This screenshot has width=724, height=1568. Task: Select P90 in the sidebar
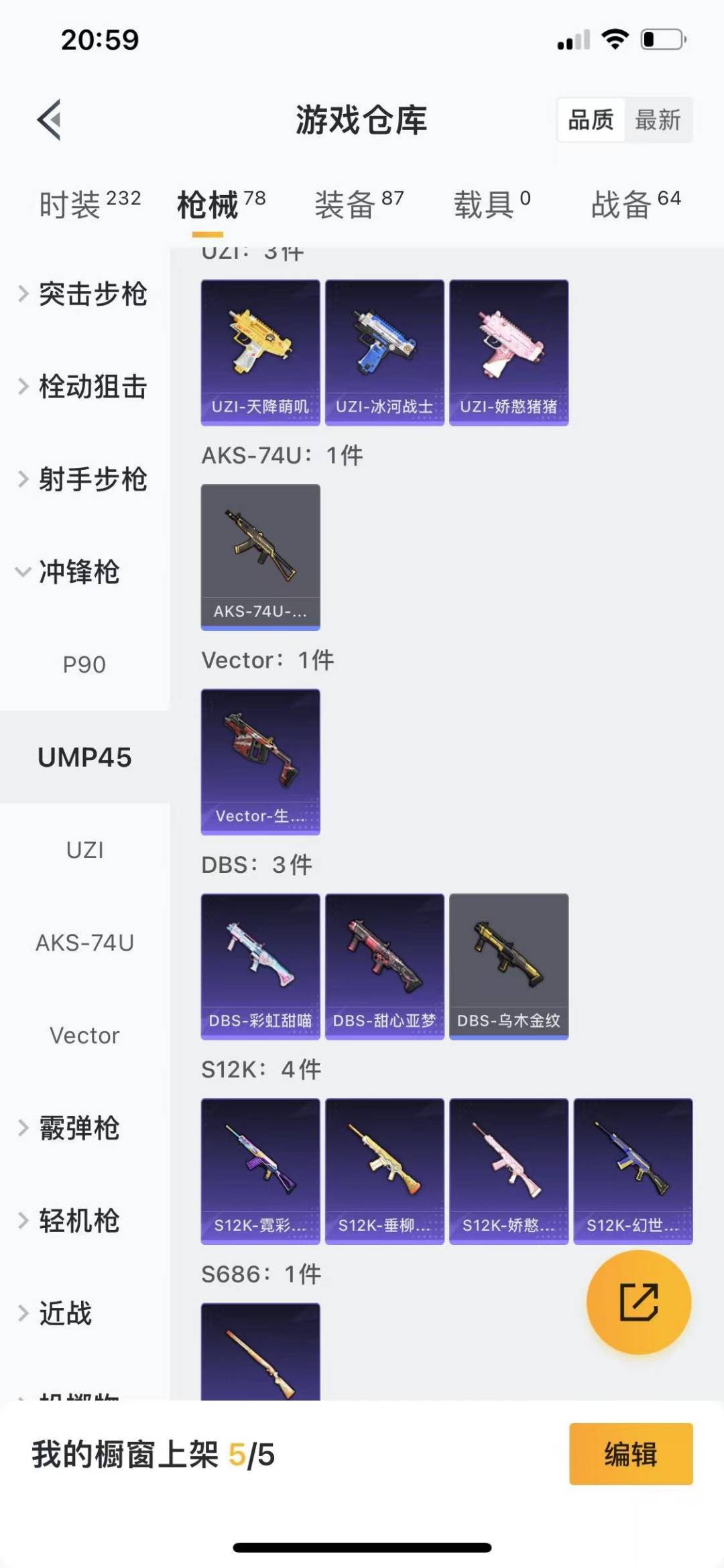coord(85,664)
